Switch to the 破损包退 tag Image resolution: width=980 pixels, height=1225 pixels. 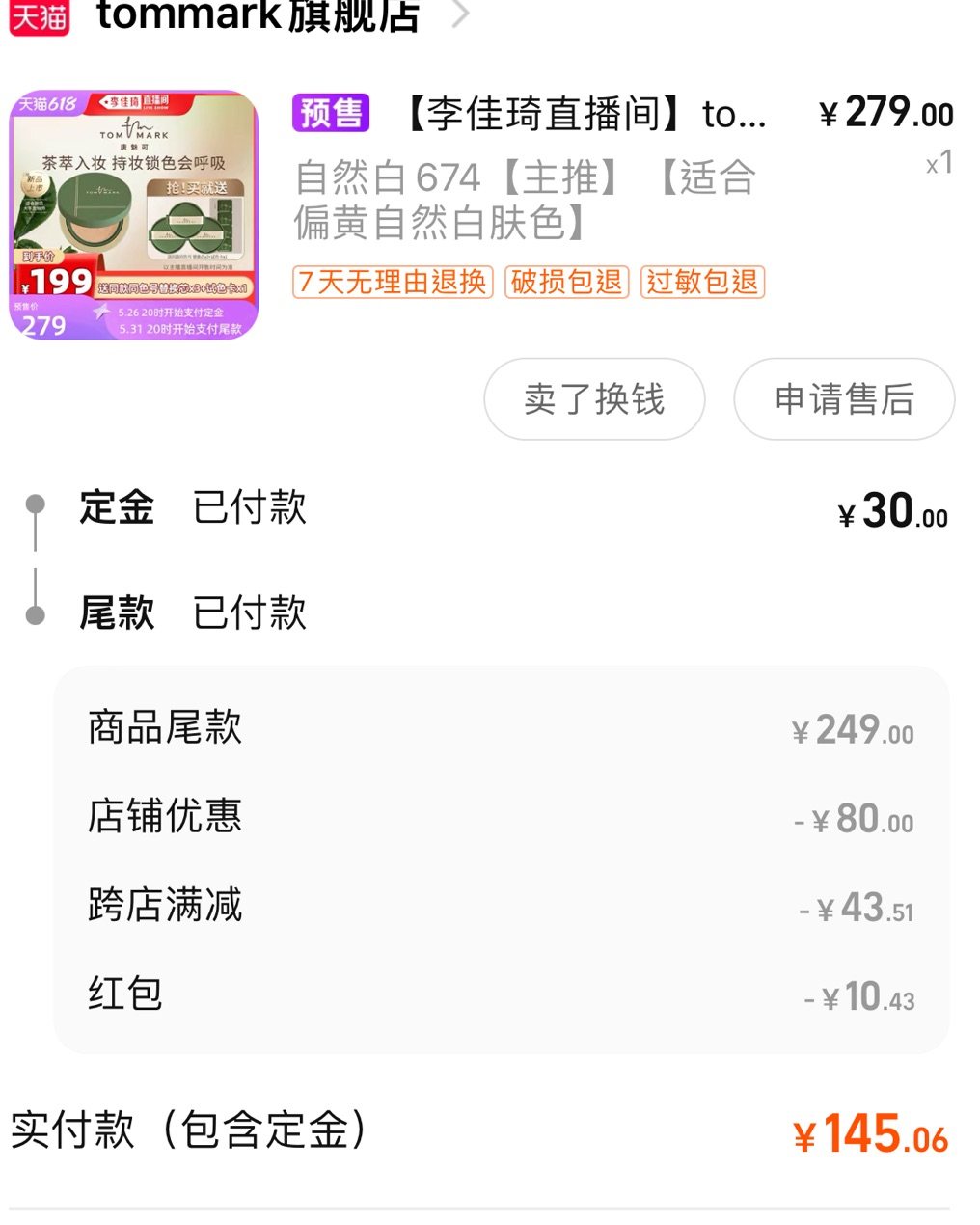564,283
